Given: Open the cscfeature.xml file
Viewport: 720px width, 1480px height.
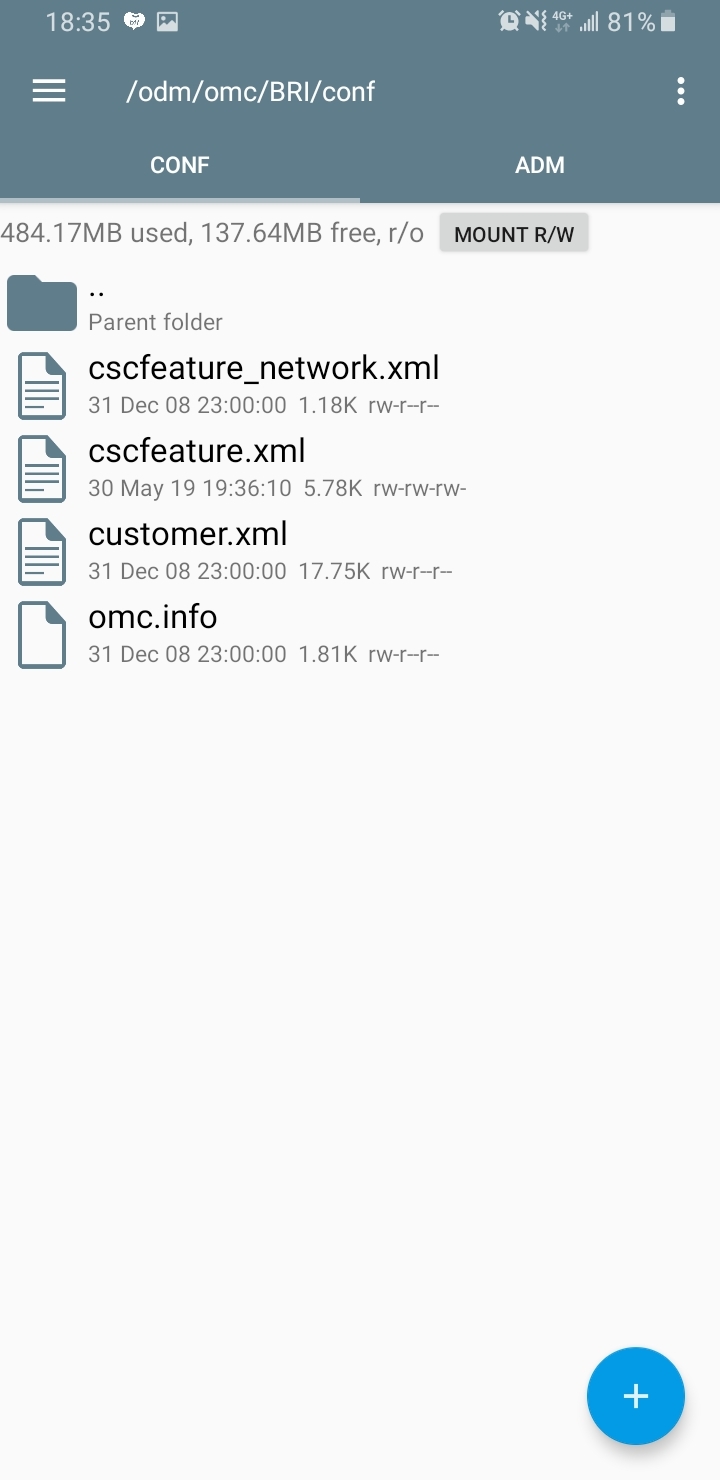Looking at the screenshot, I should 360,468.
